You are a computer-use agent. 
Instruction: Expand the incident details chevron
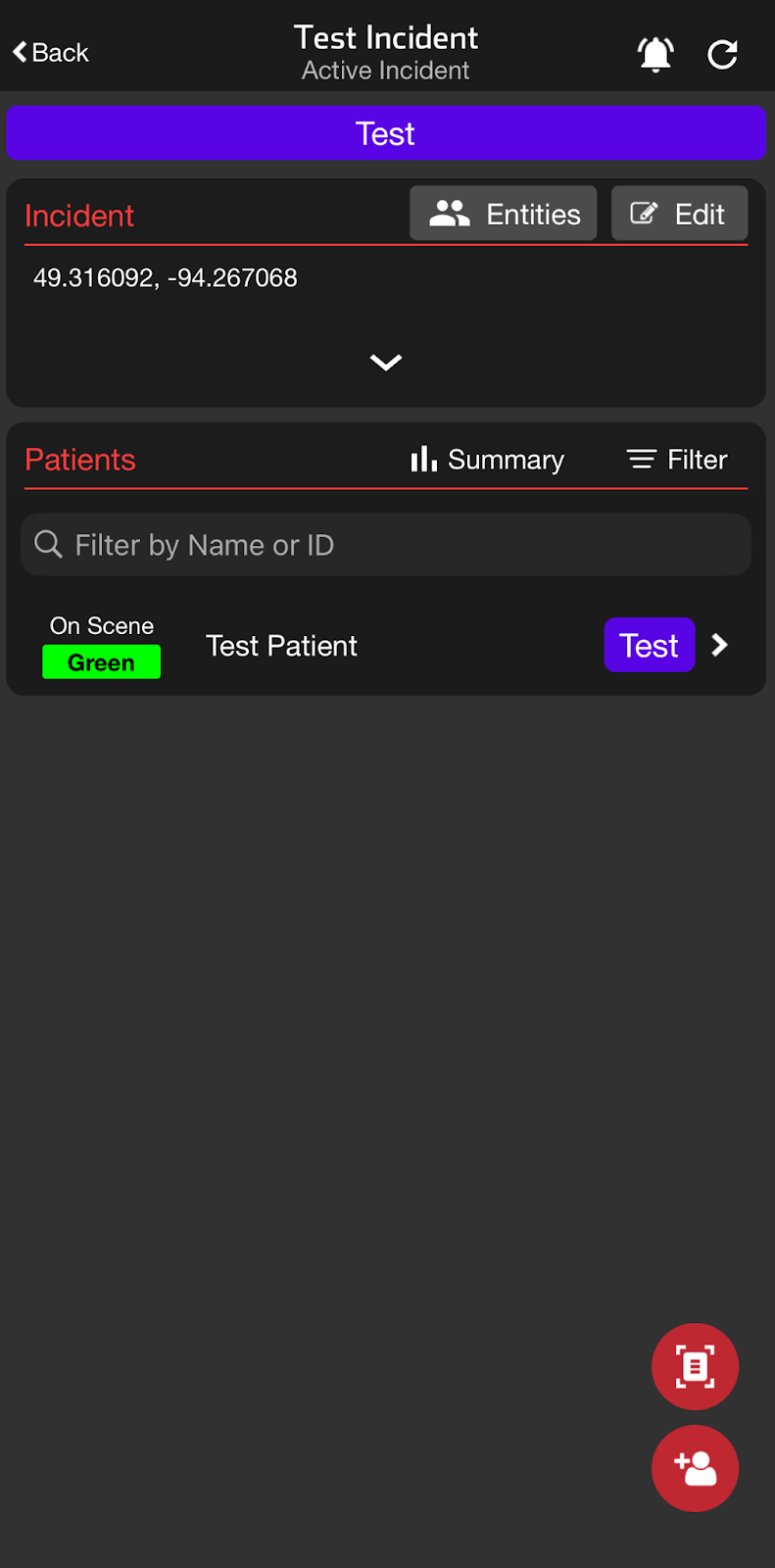click(386, 363)
